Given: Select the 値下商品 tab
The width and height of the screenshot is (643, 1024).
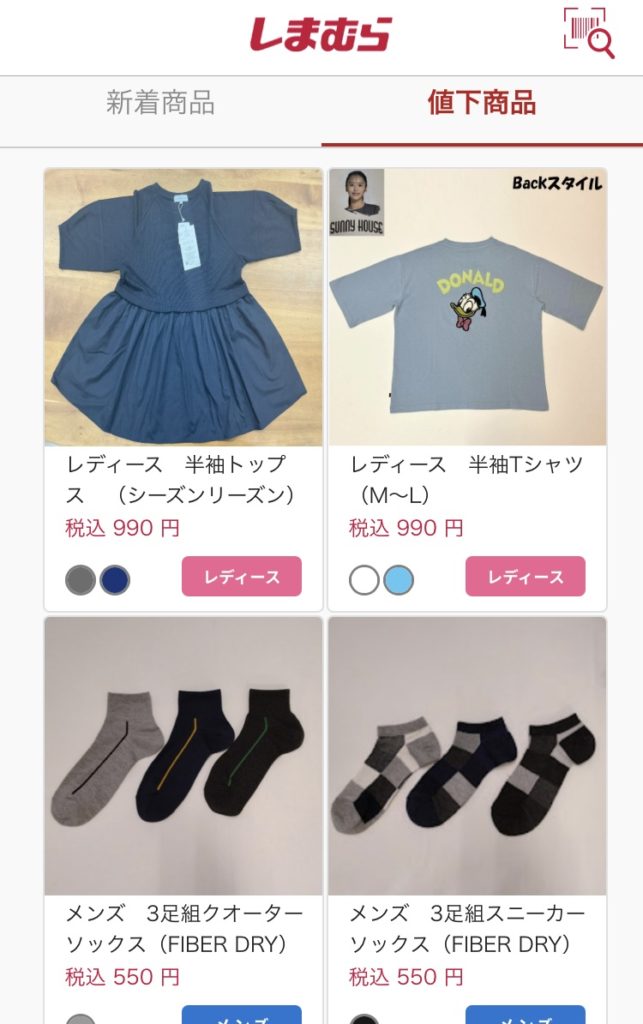Looking at the screenshot, I should (481, 103).
